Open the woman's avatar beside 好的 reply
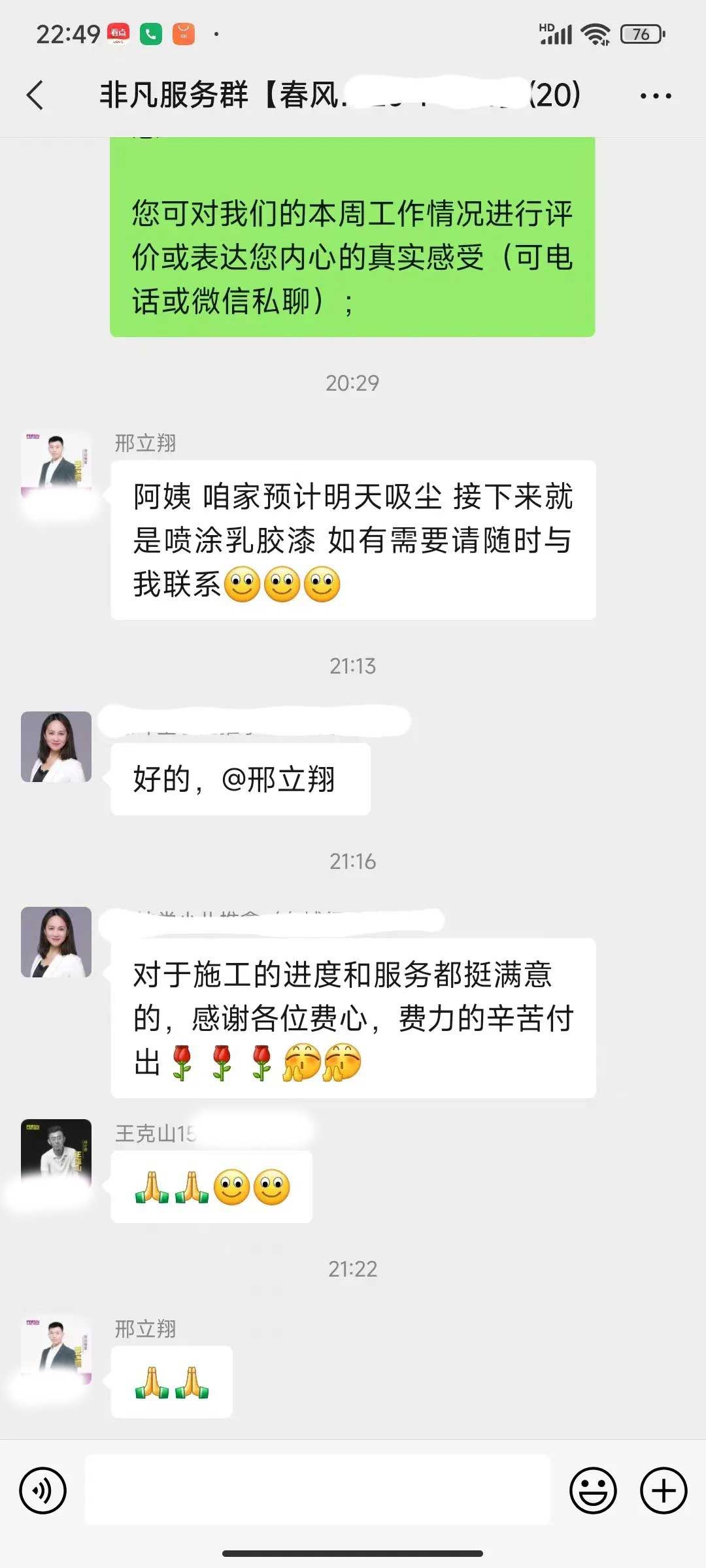 (x=56, y=747)
